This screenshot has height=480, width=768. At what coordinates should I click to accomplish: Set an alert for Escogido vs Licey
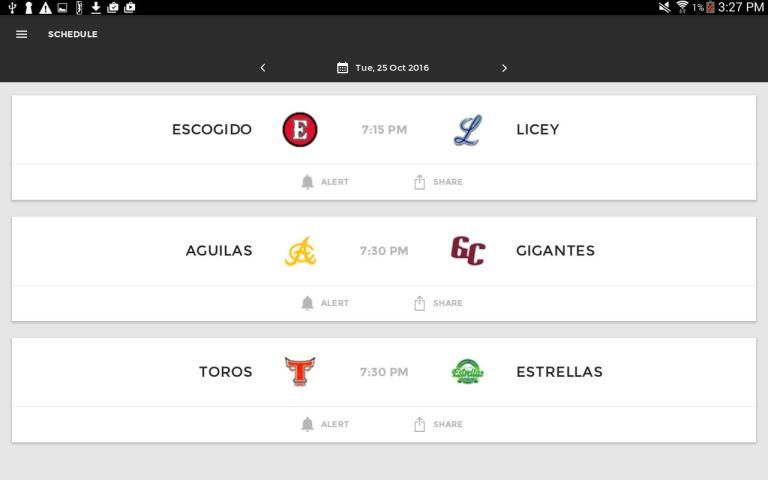(x=325, y=182)
